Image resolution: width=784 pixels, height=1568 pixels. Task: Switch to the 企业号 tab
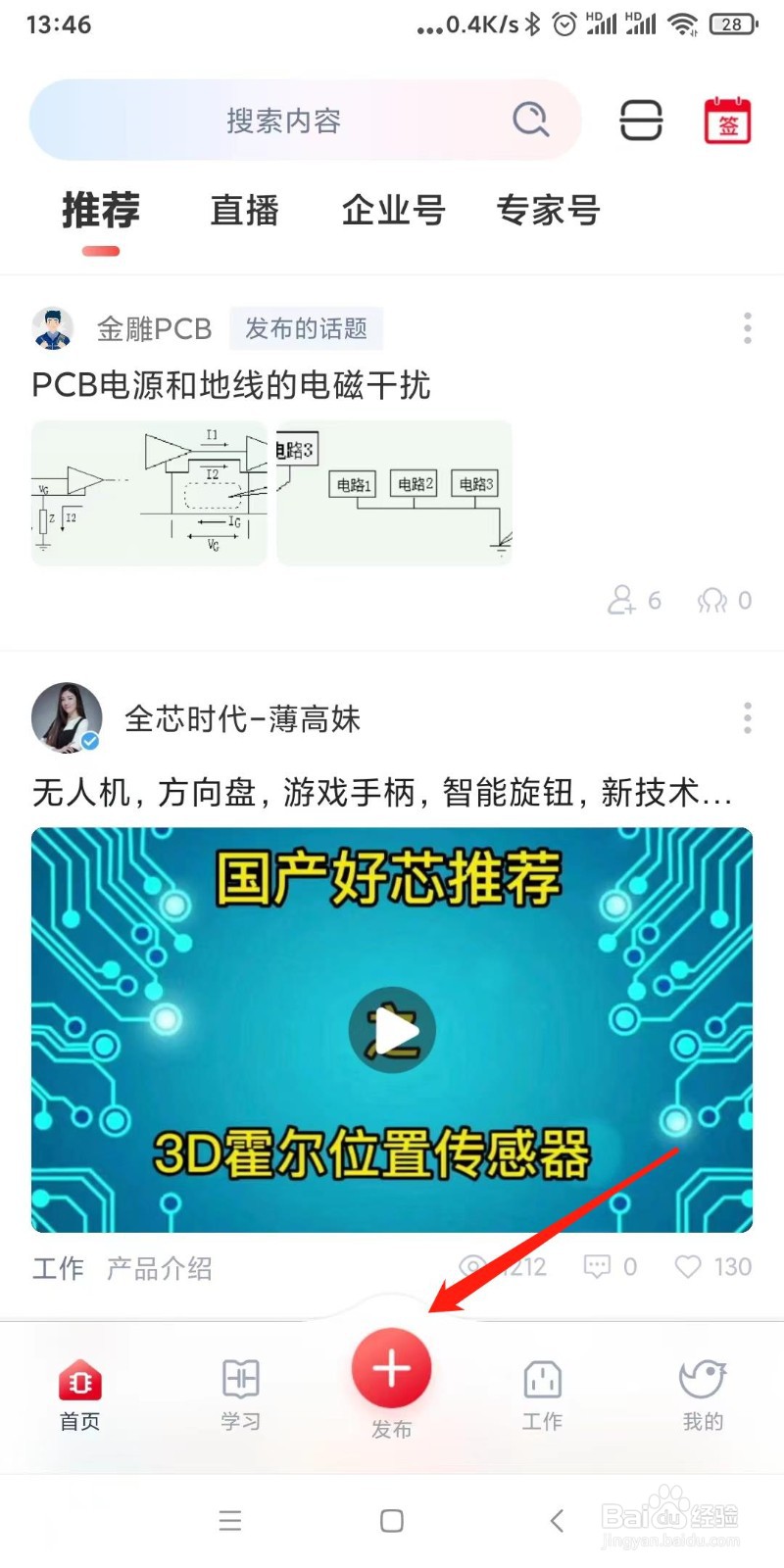394,210
